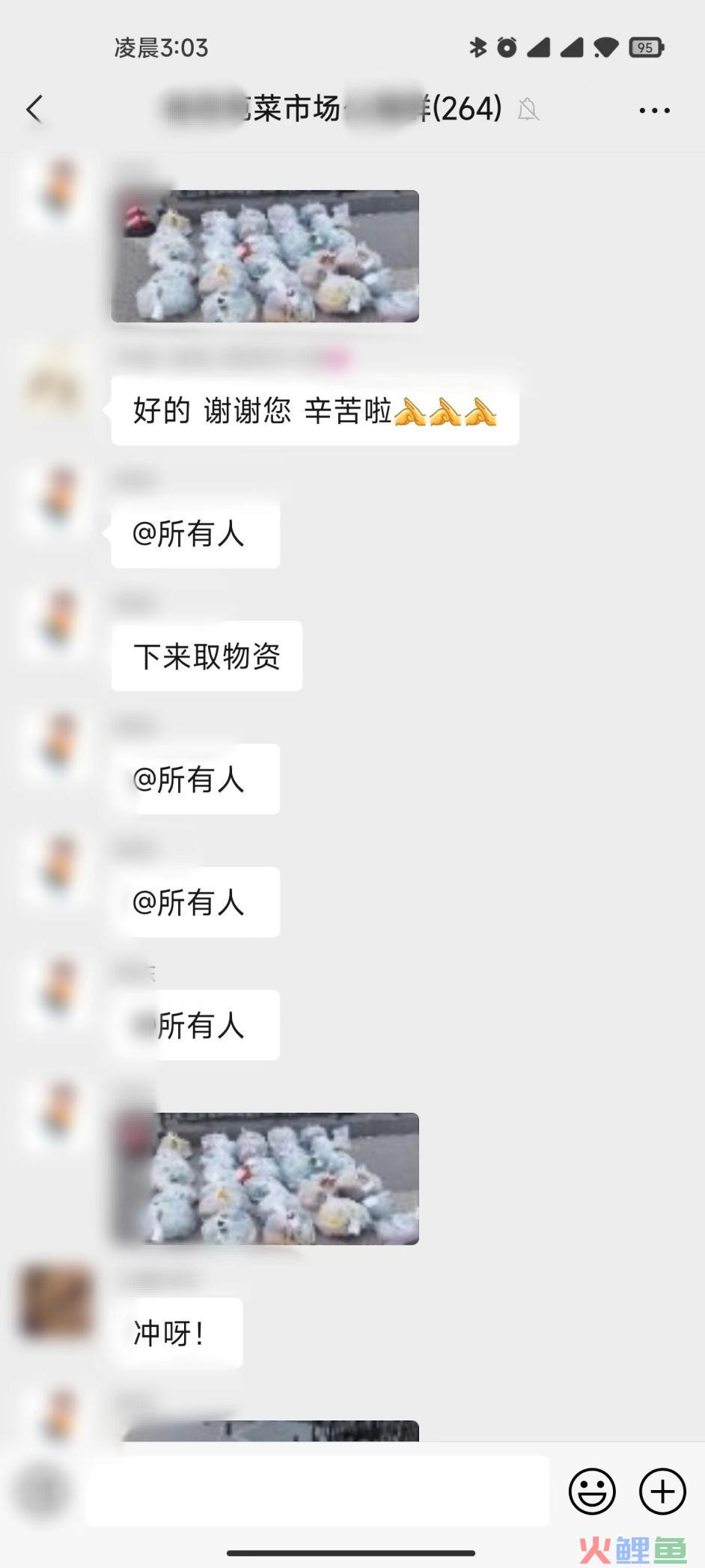Viewport: 705px width, 1568px height.
Task: Open avatar of sender saying 好的 谢谢您
Action: (x=57, y=383)
